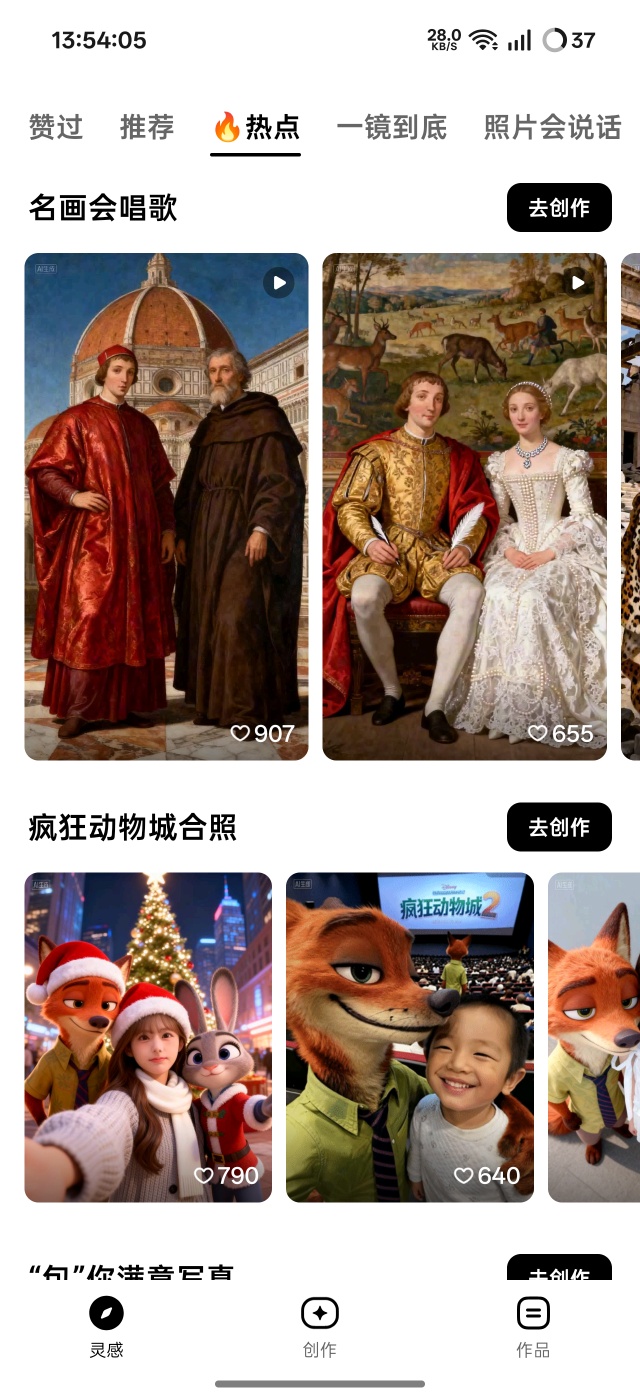Select the 推荐 tab
The width and height of the screenshot is (640, 1400).
(147, 127)
